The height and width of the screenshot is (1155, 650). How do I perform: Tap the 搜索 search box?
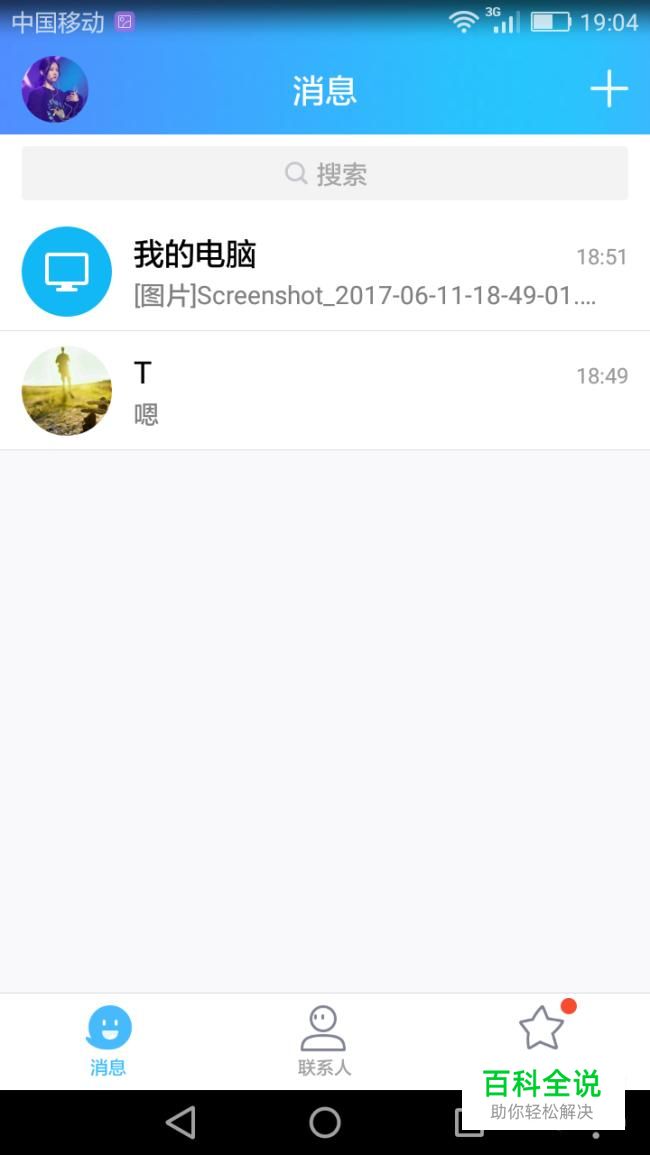coord(325,174)
